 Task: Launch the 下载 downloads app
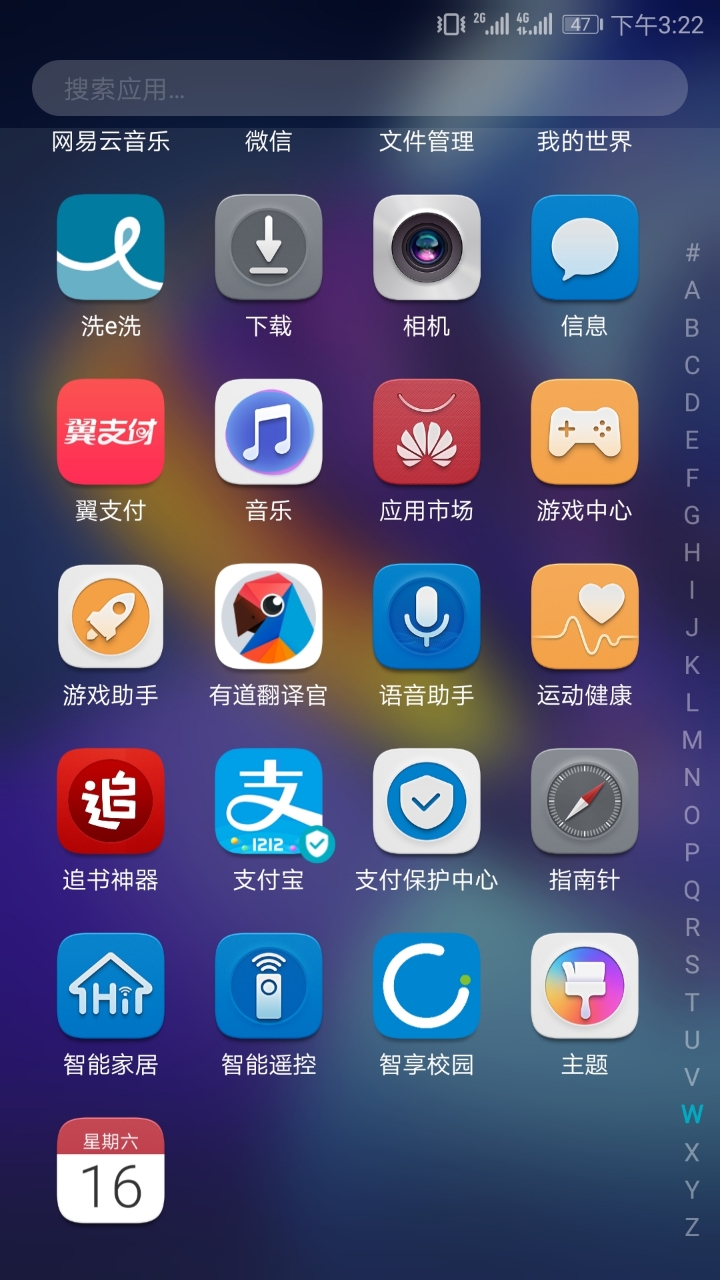click(268, 248)
